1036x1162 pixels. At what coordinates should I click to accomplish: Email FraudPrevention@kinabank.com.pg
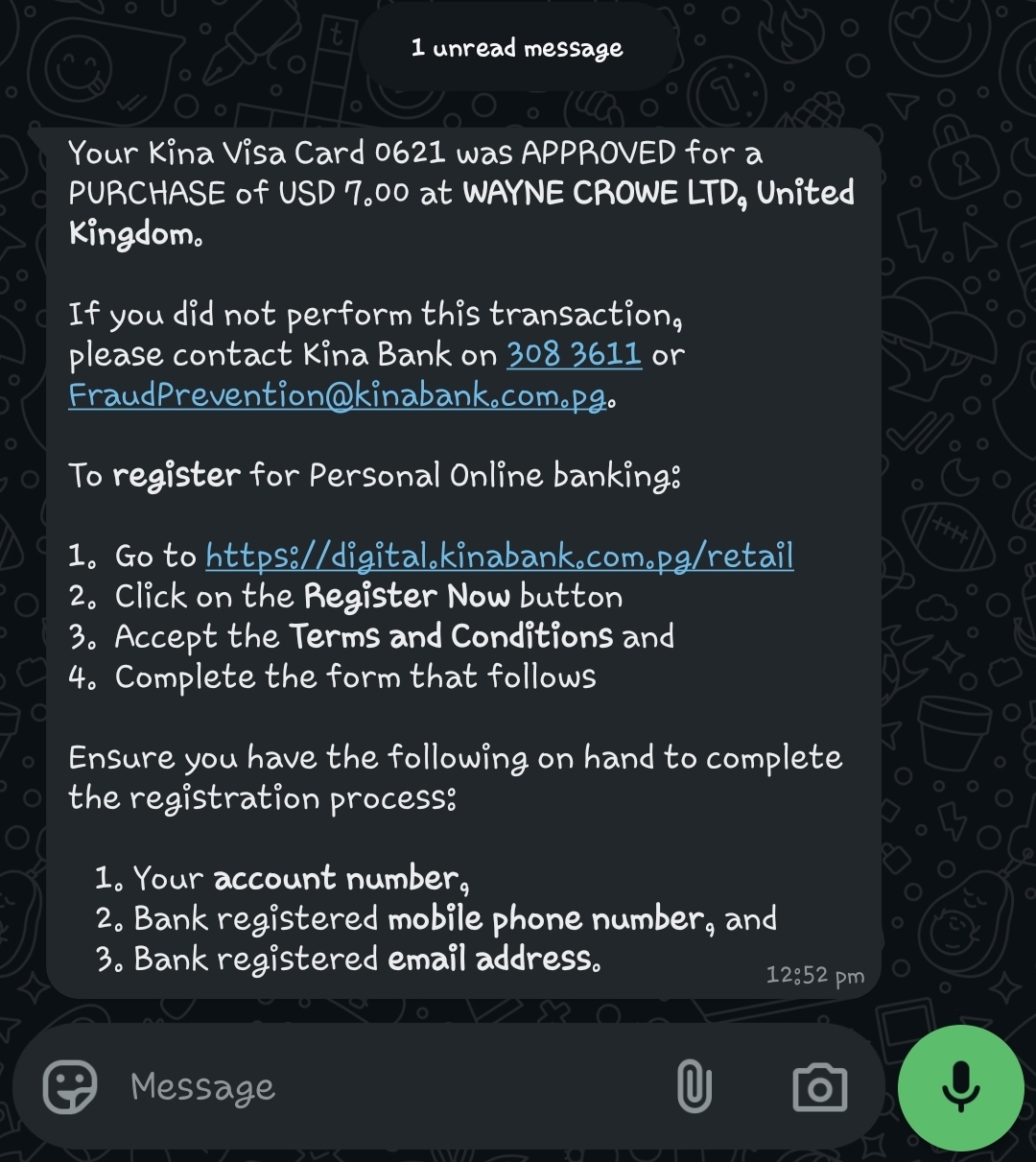tap(338, 395)
